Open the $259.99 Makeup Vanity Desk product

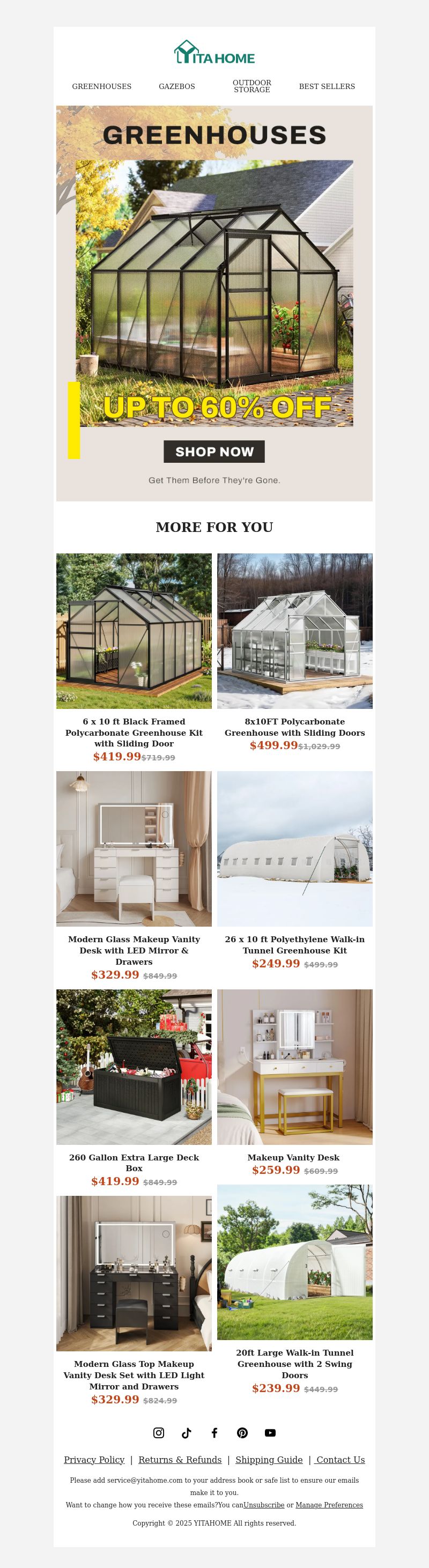294,1067
